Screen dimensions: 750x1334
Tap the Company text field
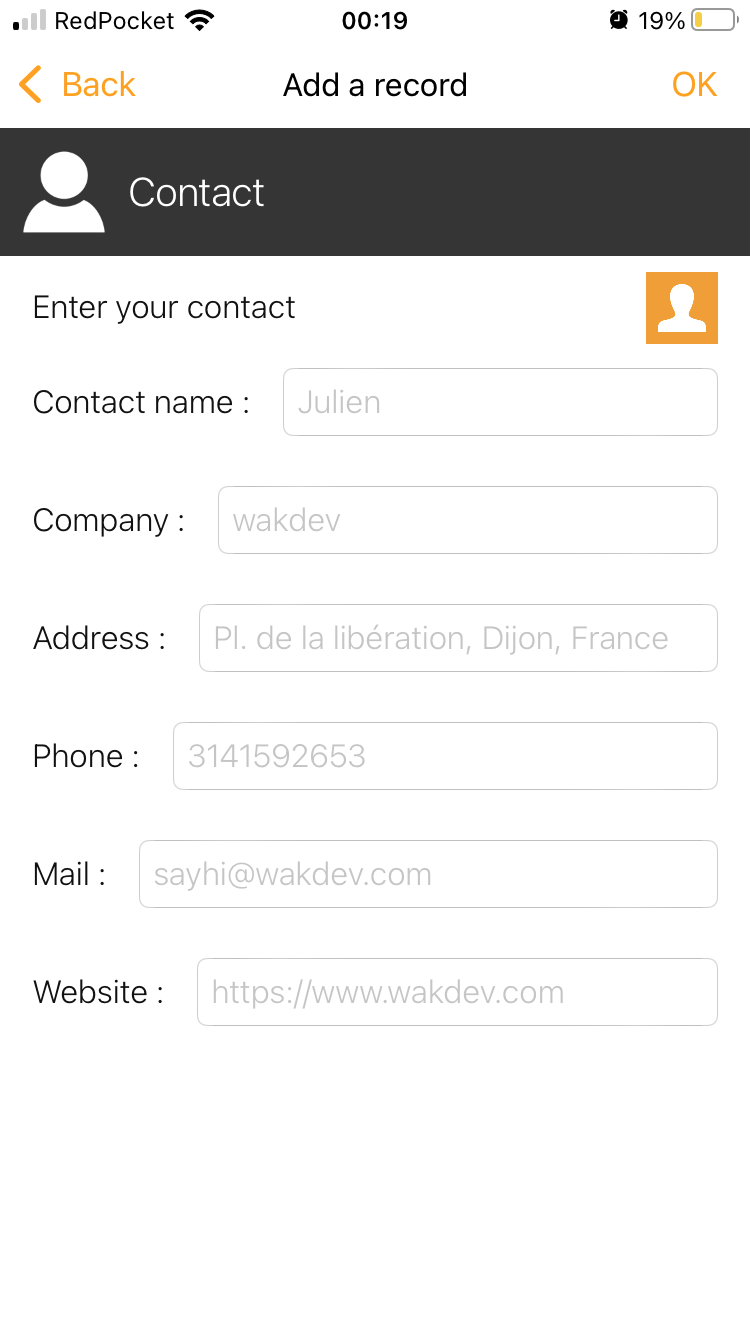[x=467, y=520]
